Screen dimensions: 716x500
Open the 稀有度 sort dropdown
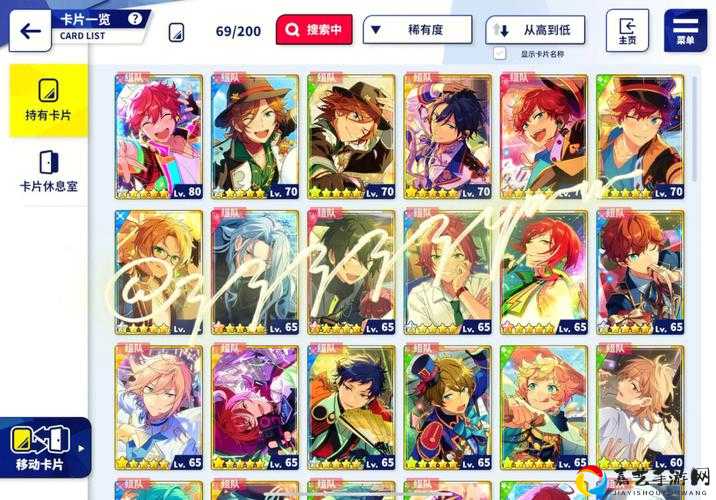pyautogui.click(x=417, y=30)
